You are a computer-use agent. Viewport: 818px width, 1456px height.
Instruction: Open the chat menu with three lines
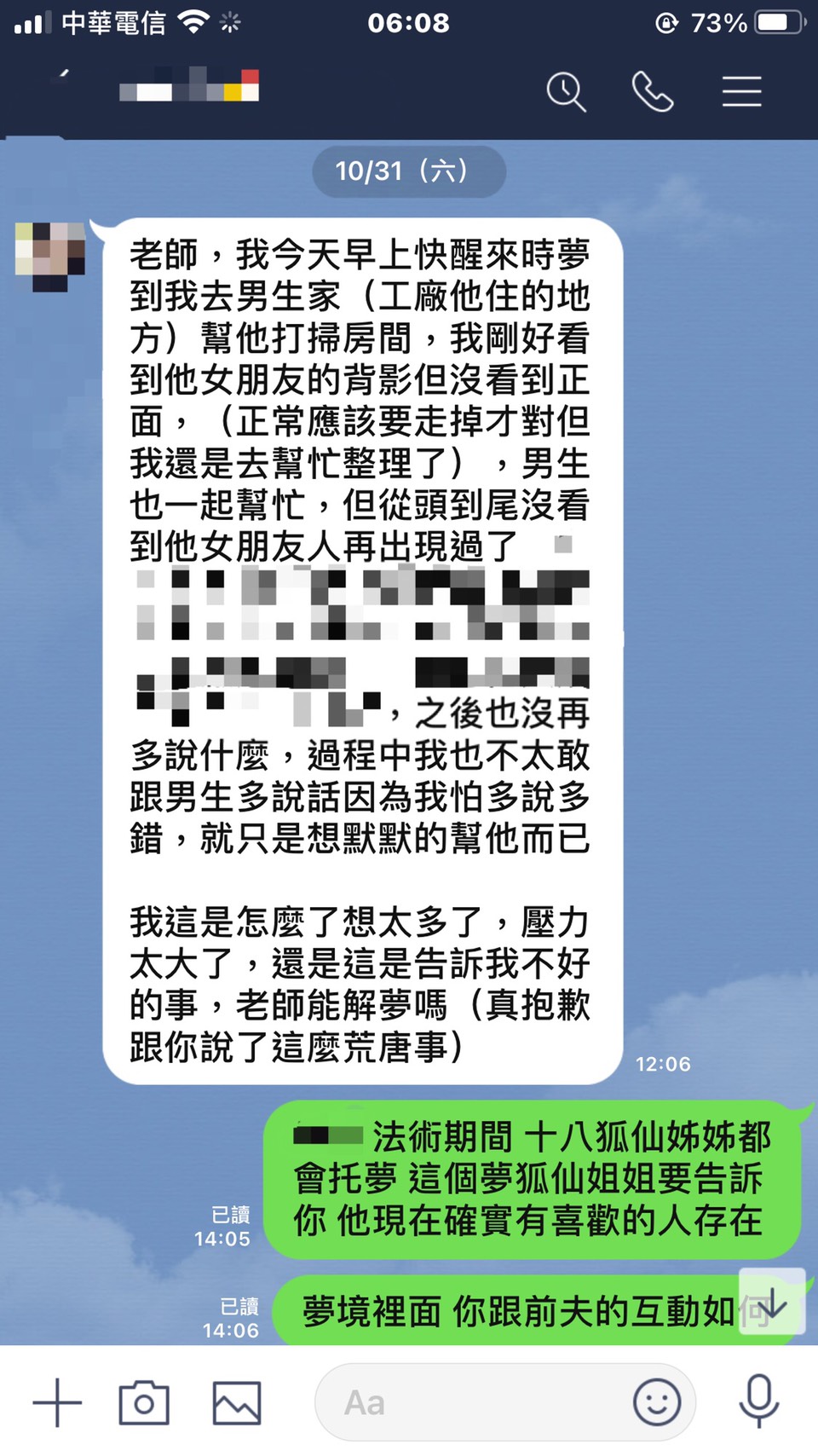tap(741, 91)
